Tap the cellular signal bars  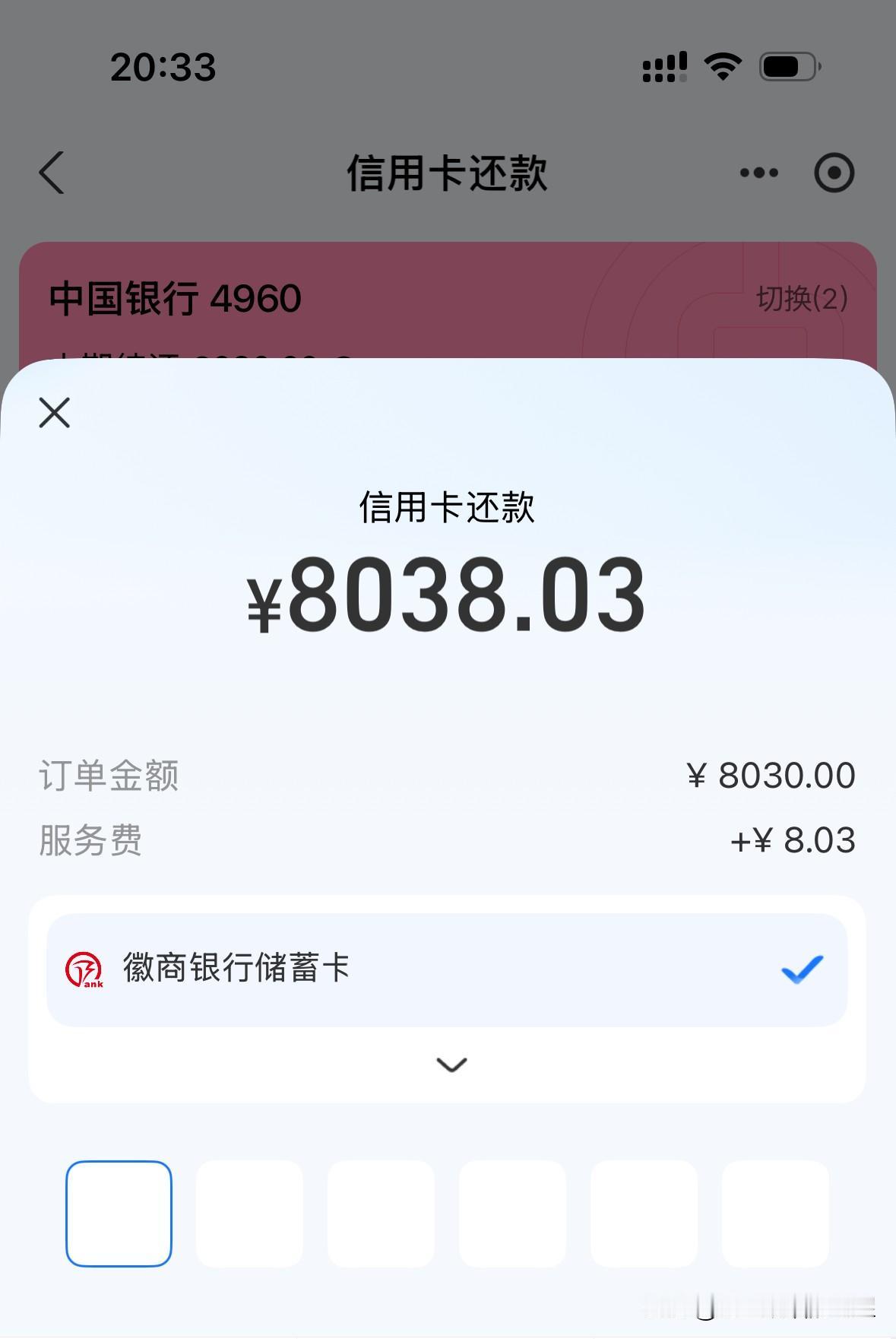pyautogui.click(x=664, y=67)
